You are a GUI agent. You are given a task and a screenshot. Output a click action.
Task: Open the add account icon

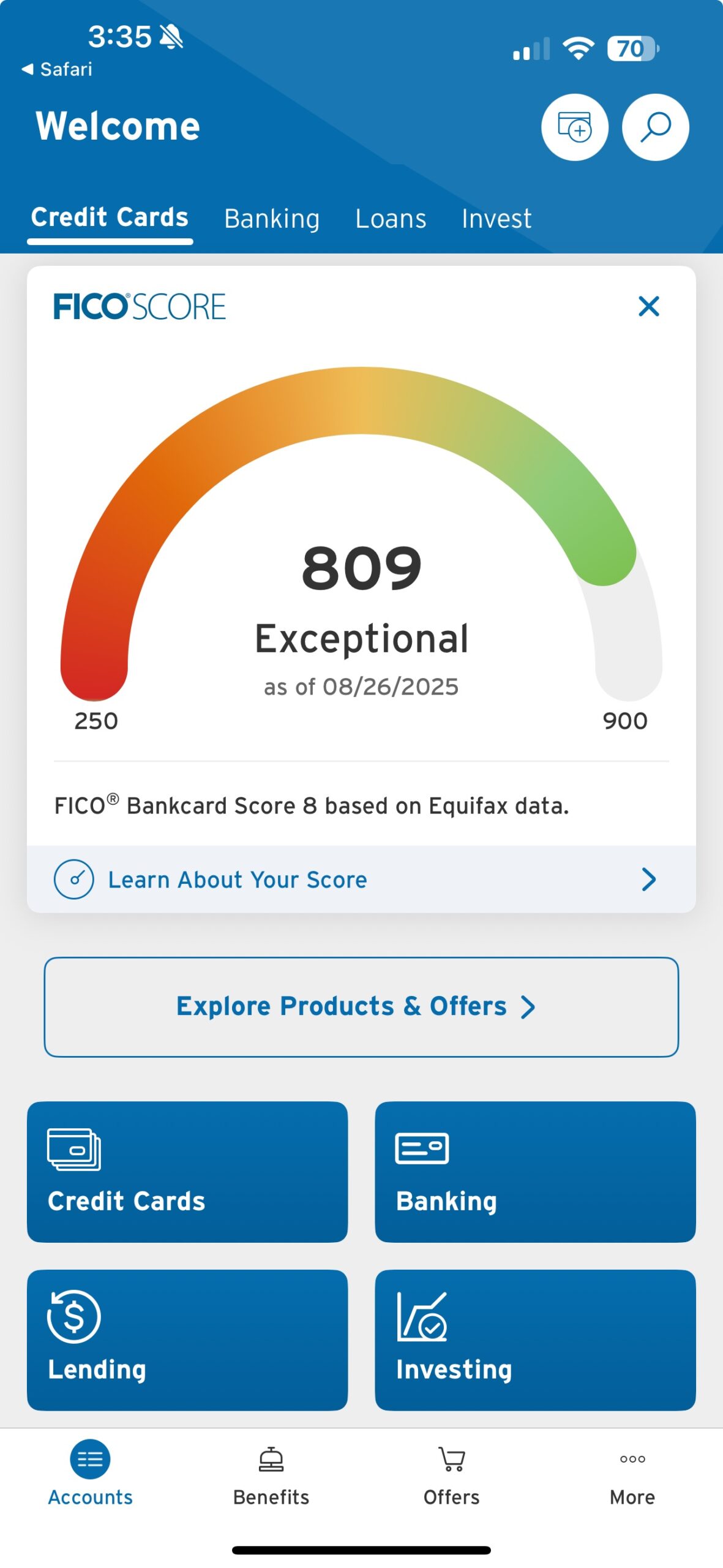click(x=574, y=127)
